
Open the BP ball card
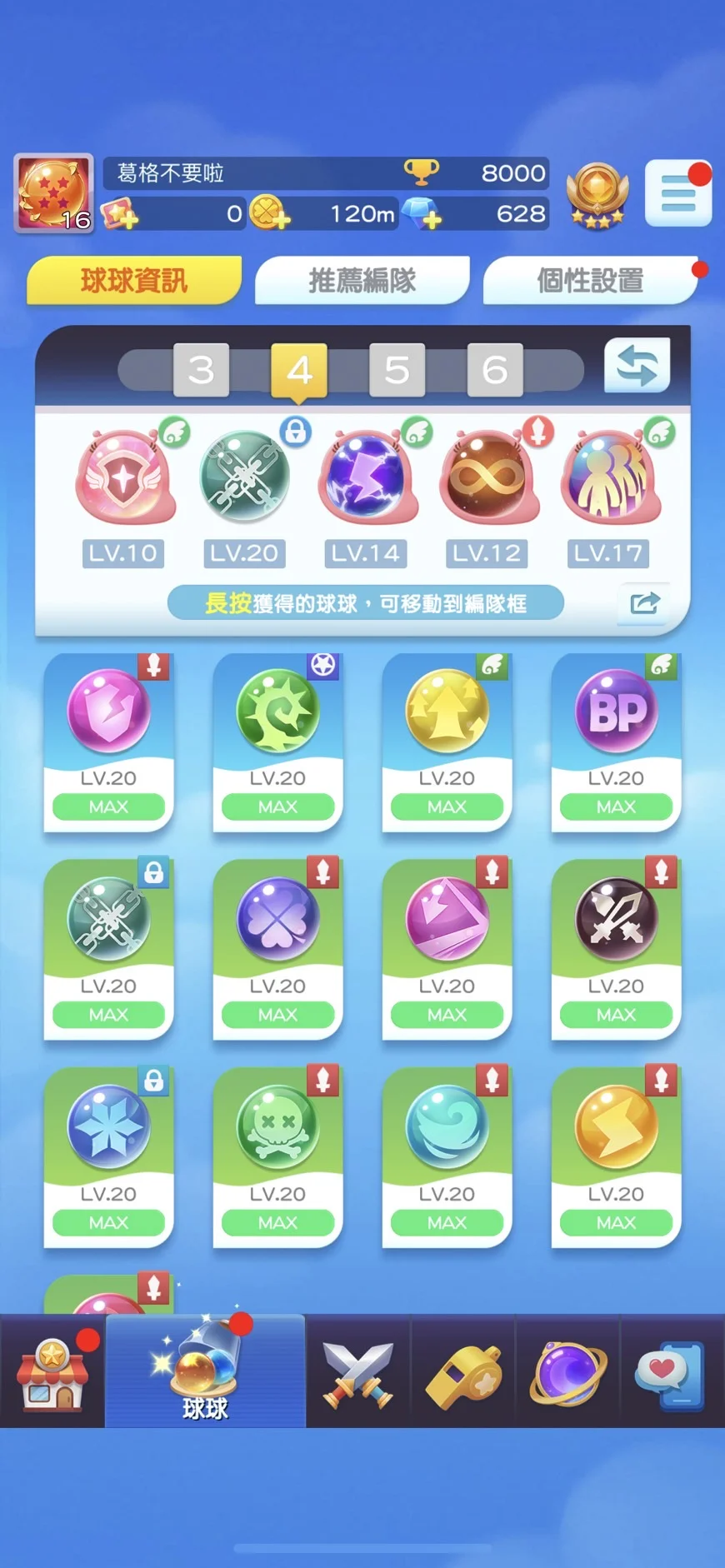tap(616, 742)
